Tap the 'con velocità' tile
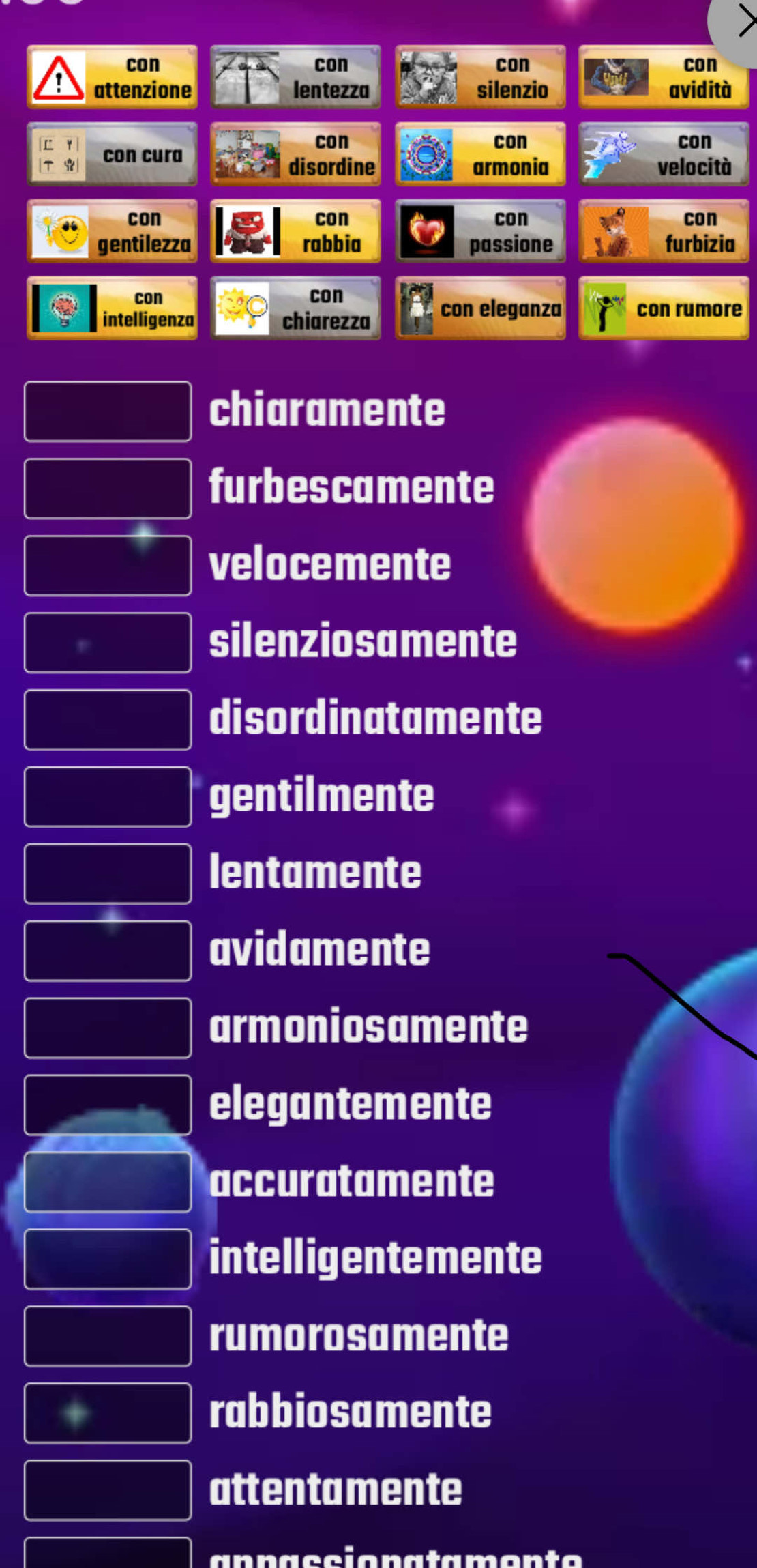The width and height of the screenshot is (757, 1568). pyautogui.click(x=664, y=154)
